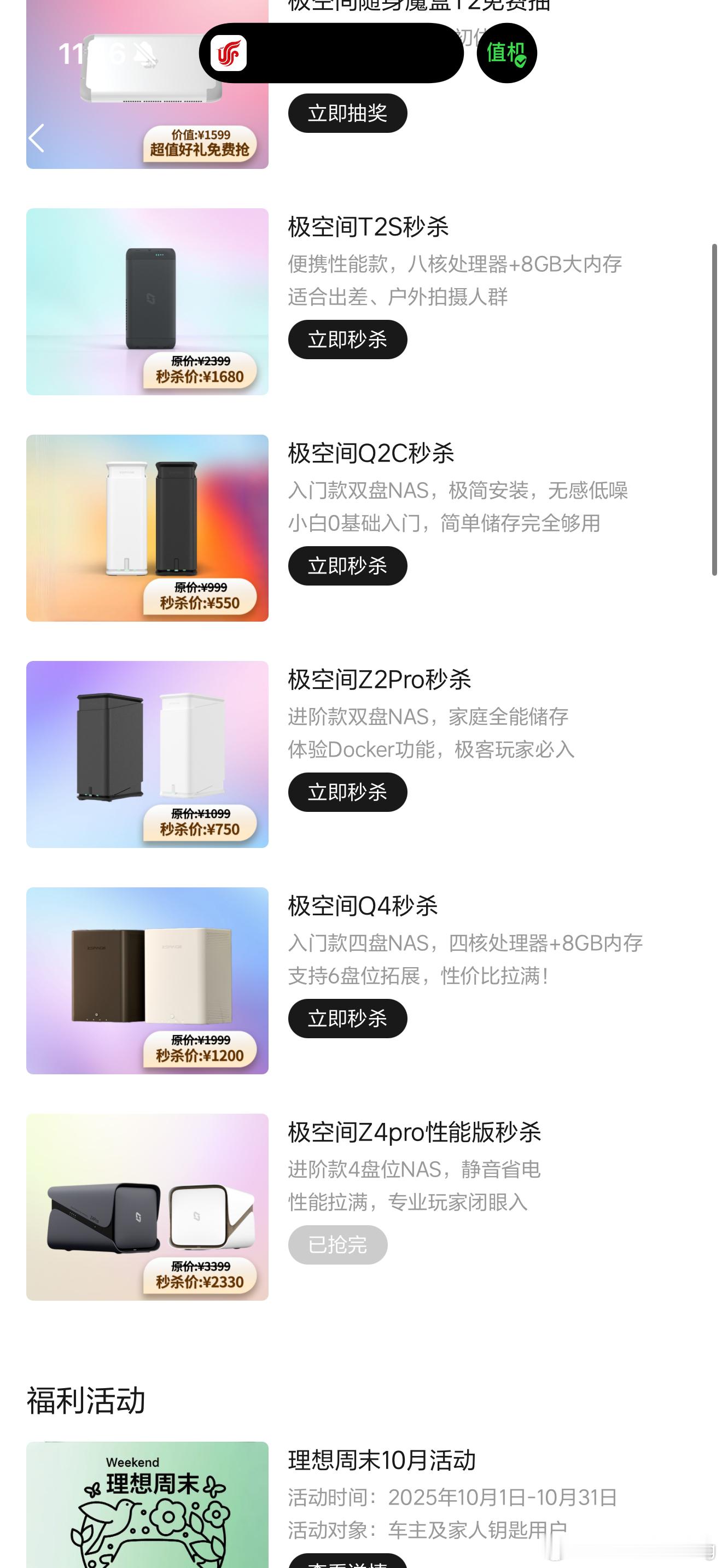Image resolution: width=722 pixels, height=1568 pixels.
Task: Open the 极空间Q2C product image
Action: tap(147, 528)
